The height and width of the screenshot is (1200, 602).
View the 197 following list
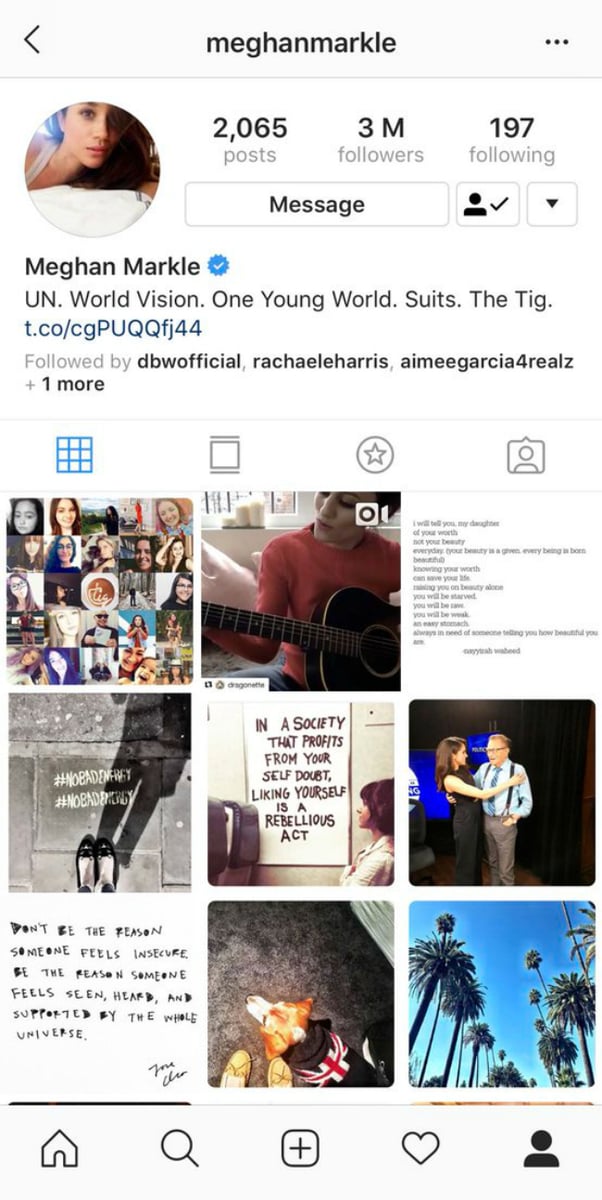(x=511, y=140)
